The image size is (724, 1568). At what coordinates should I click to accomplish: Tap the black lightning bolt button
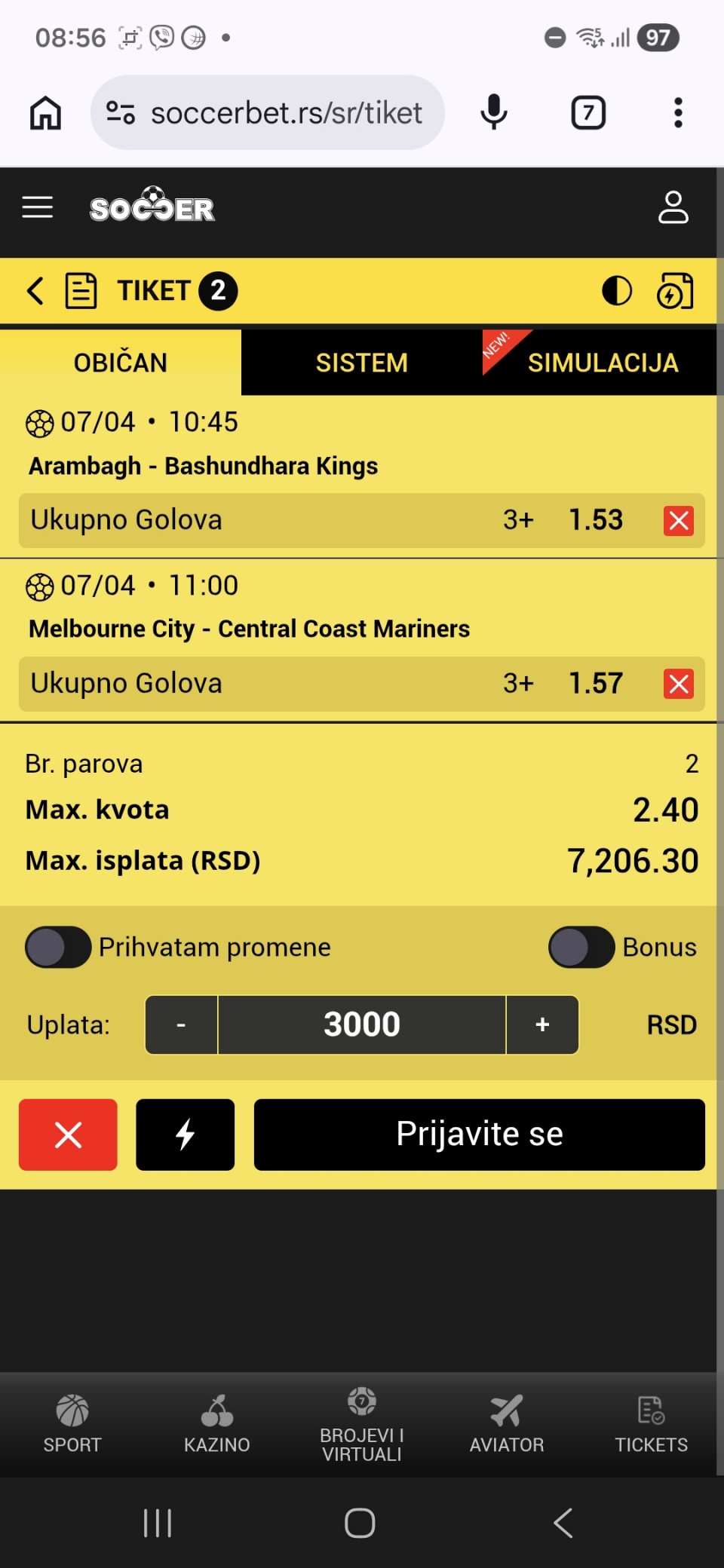[x=185, y=1135]
